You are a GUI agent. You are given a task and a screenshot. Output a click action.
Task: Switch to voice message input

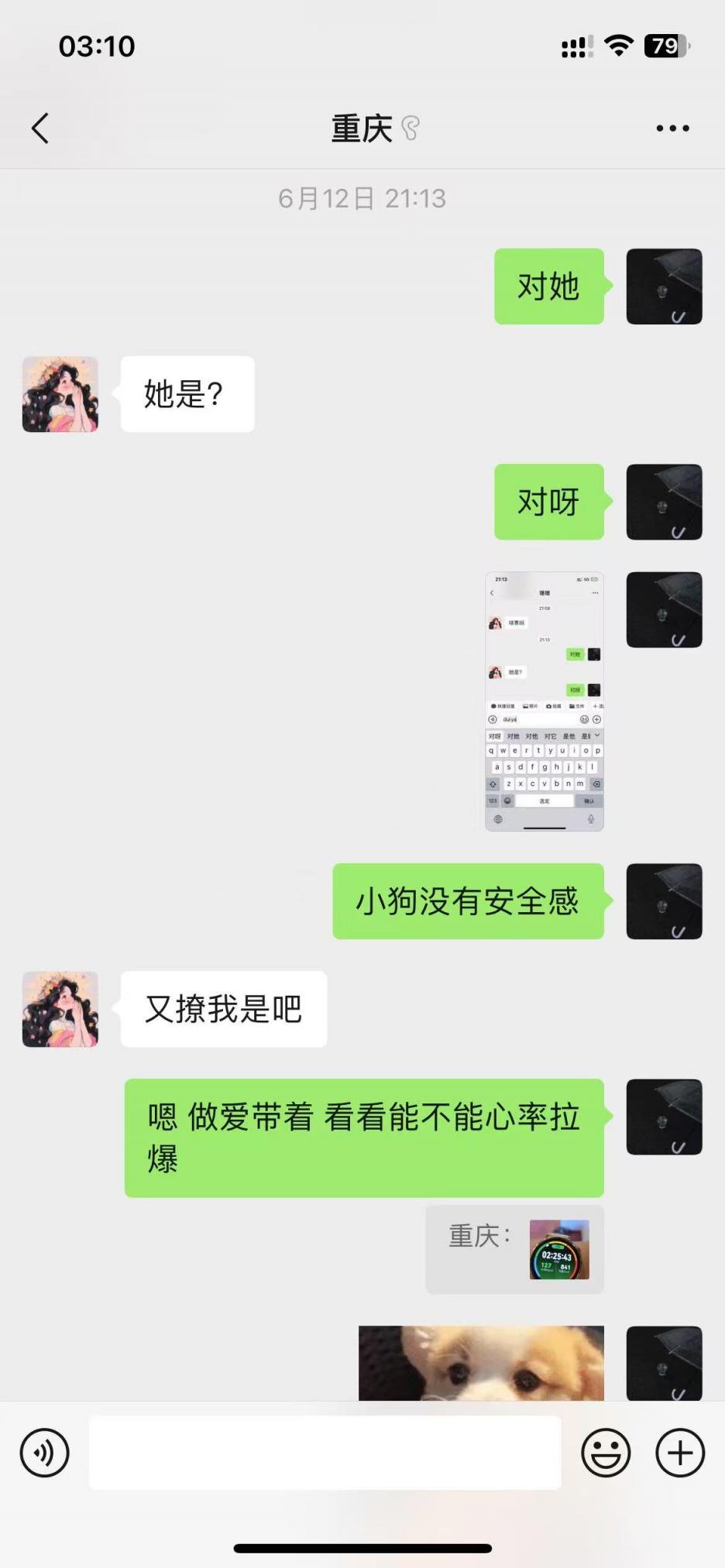pos(44,1453)
